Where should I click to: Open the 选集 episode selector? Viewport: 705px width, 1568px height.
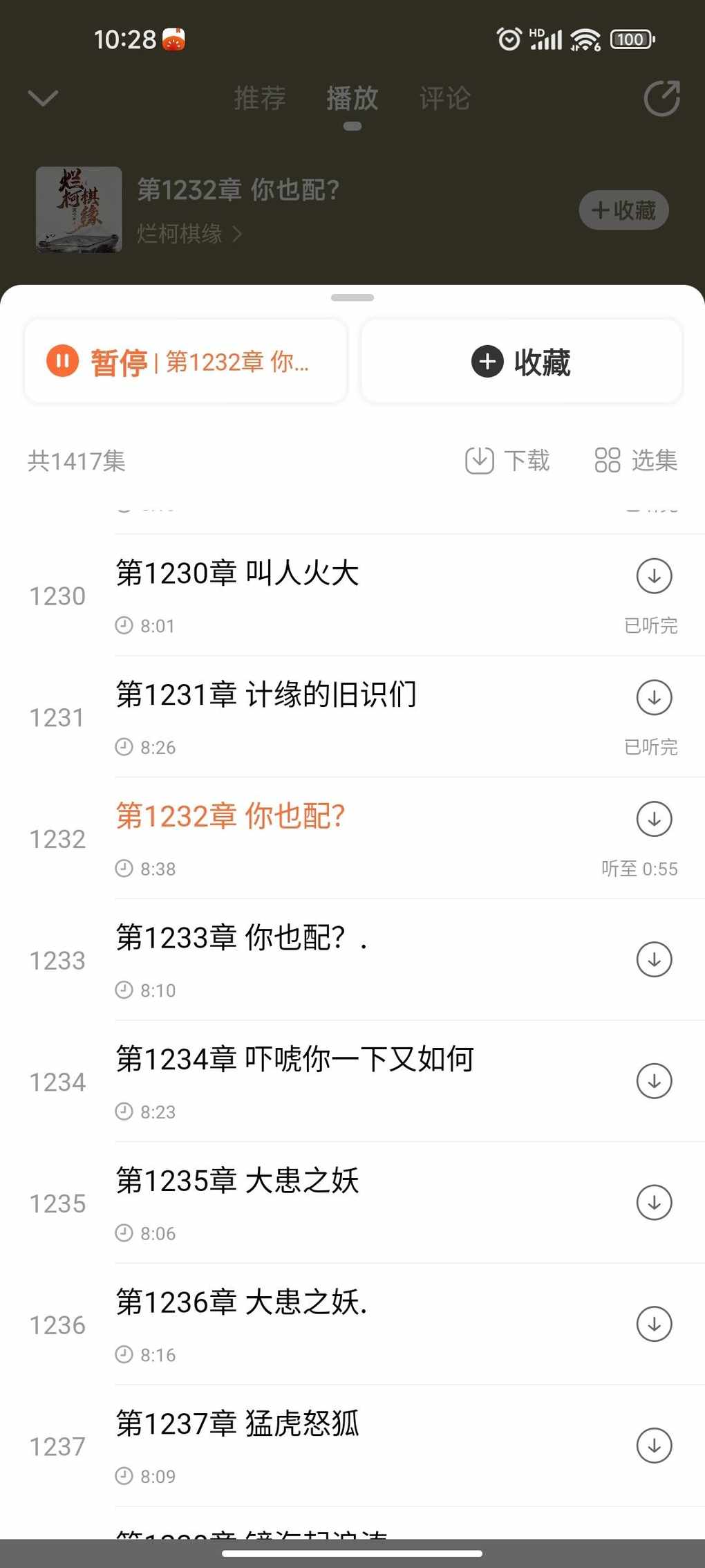(x=636, y=460)
